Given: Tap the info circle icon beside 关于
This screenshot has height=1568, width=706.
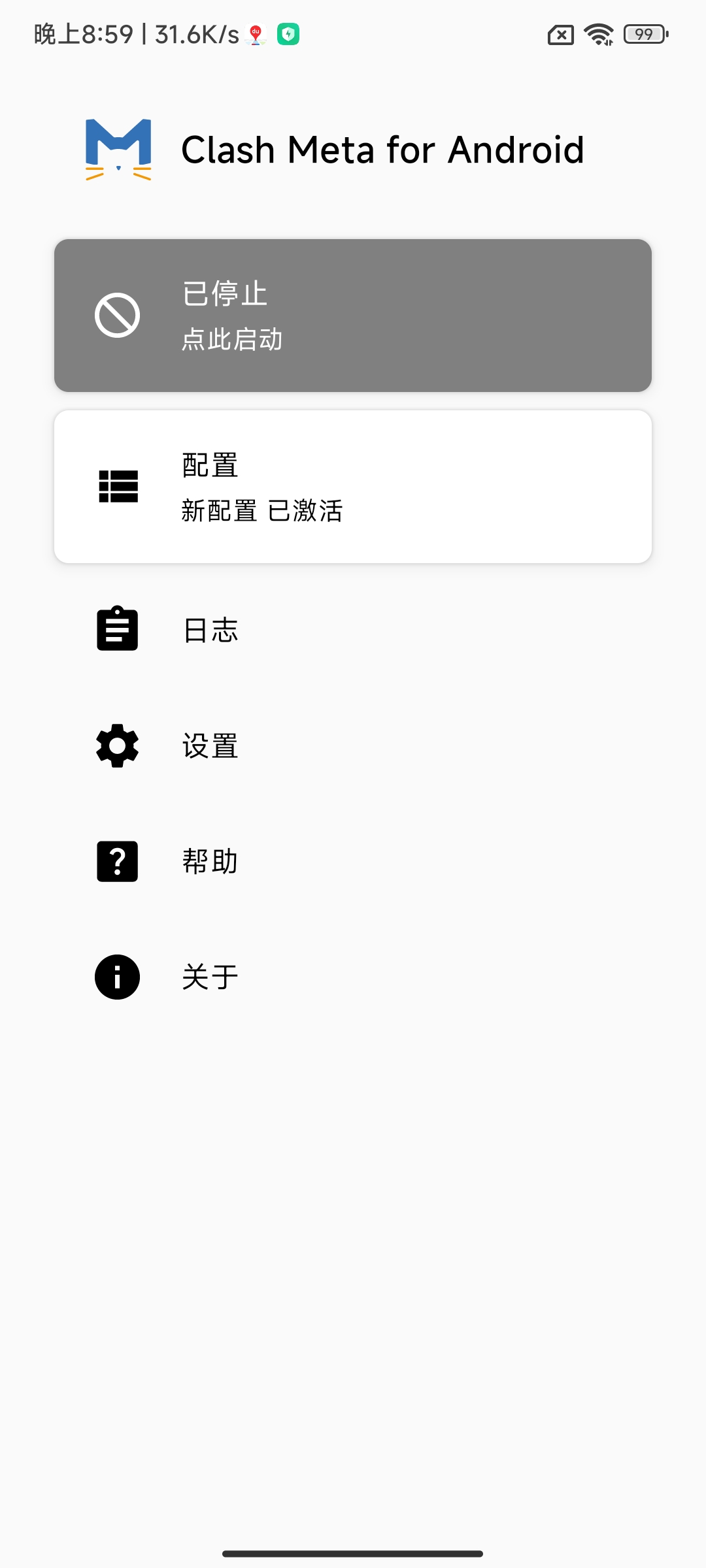Looking at the screenshot, I should pyautogui.click(x=116, y=977).
